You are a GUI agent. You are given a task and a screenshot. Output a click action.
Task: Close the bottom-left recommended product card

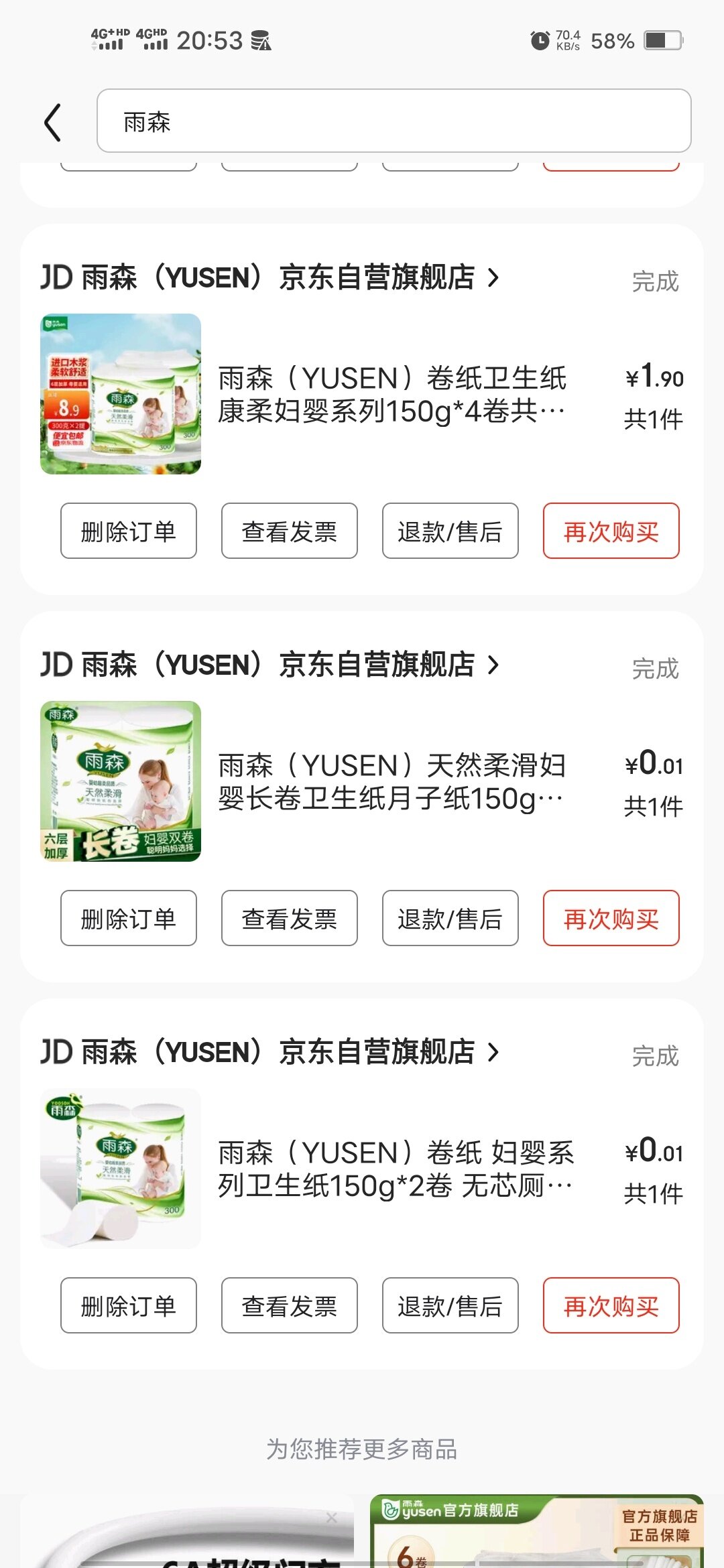[331, 1518]
